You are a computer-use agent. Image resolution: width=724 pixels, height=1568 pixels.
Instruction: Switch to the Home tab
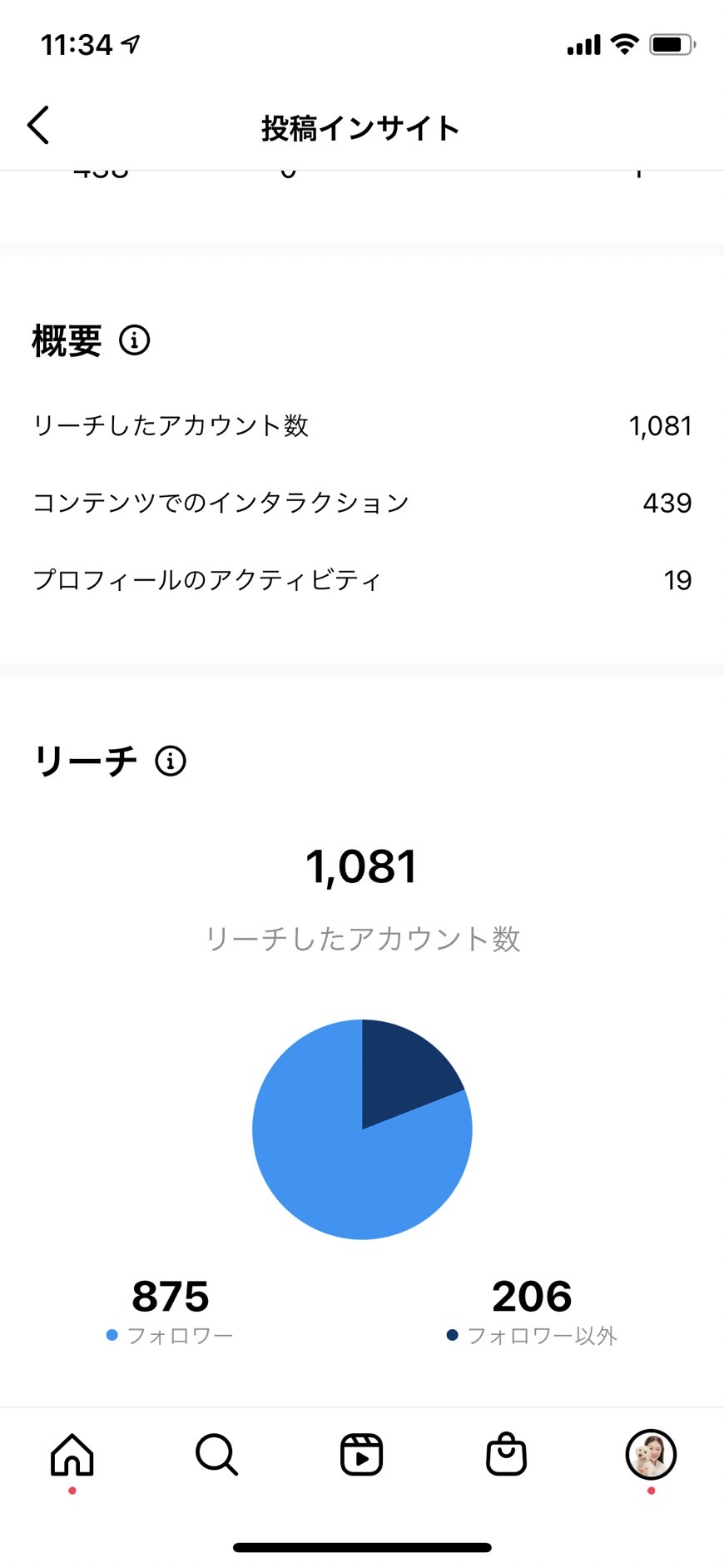pos(72,1455)
